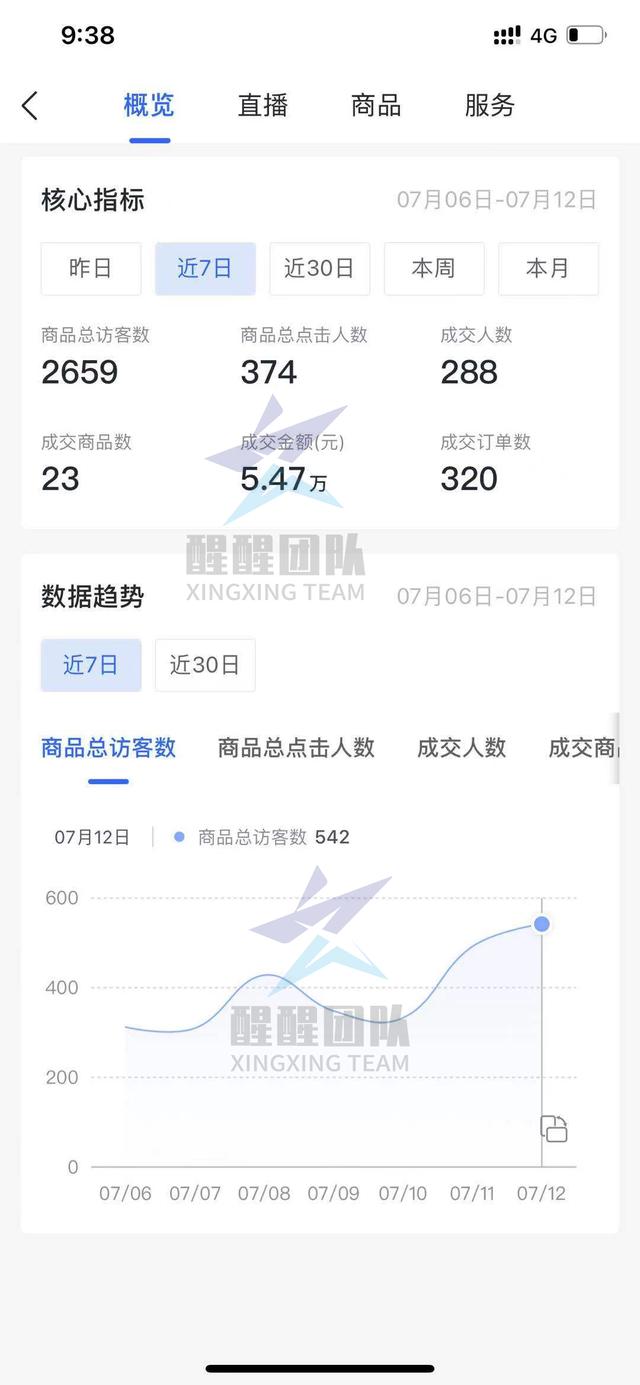This screenshot has width=640, height=1385.
Task: Switch to the 直播 tab
Action: coord(263,105)
